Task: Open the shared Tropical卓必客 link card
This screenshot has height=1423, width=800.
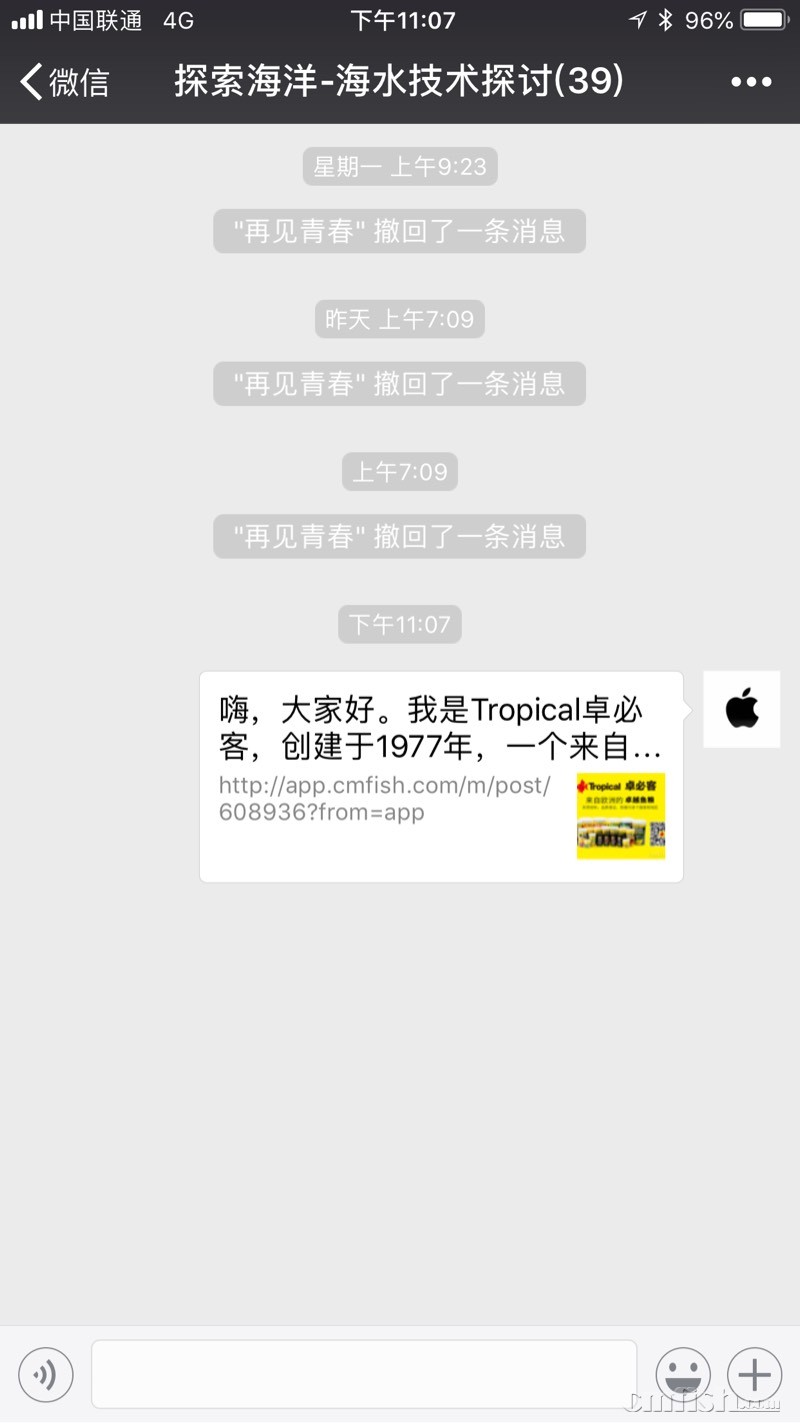Action: pyautogui.click(x=441, y=776)
